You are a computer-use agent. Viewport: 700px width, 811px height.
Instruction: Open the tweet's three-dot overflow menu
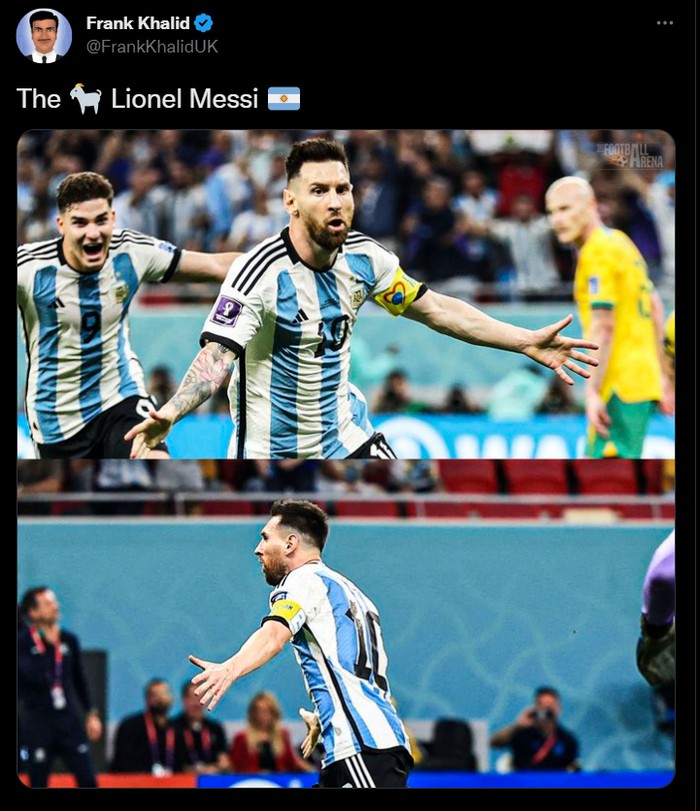(664, 23)
